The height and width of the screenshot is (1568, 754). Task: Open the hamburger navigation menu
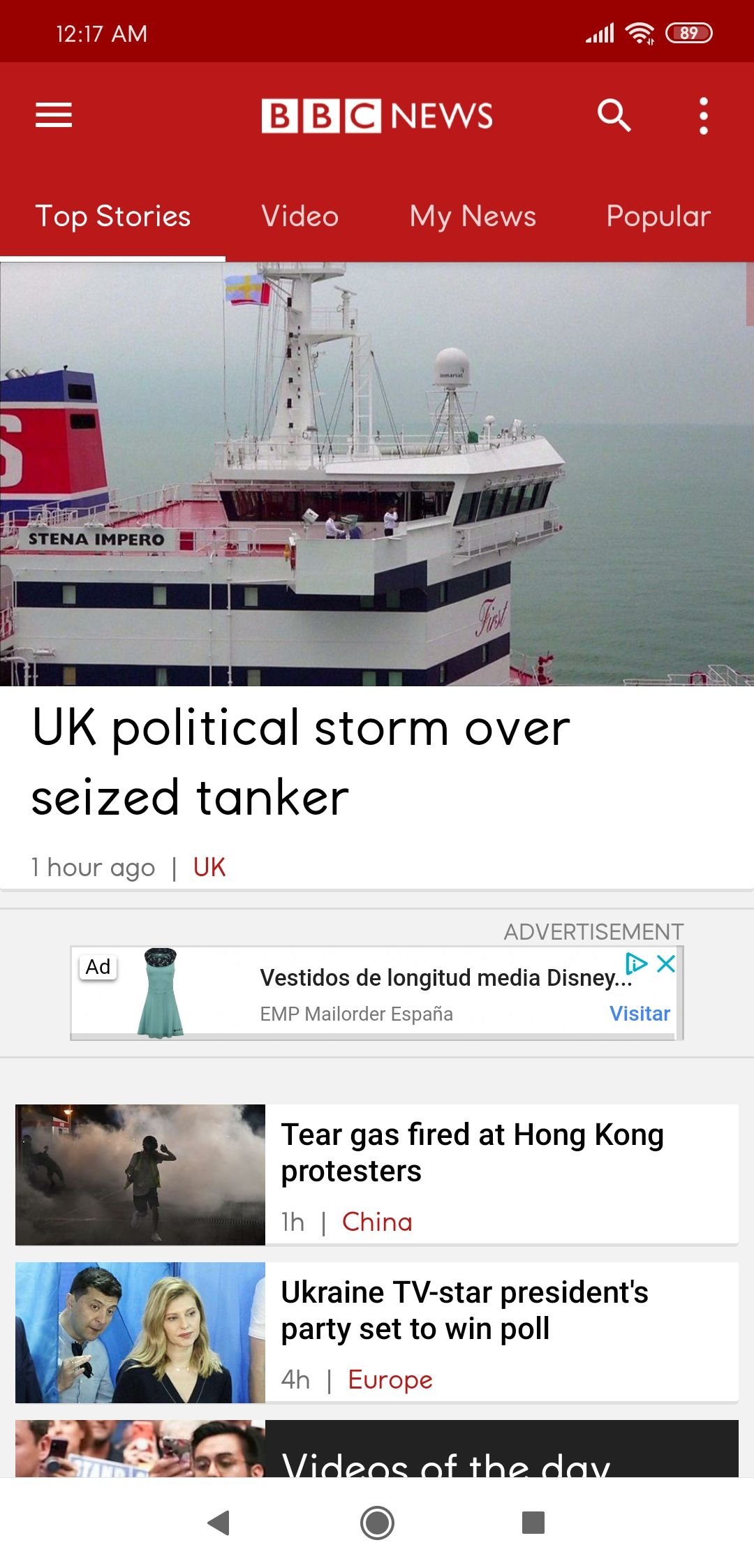click(x=54, y=115)
